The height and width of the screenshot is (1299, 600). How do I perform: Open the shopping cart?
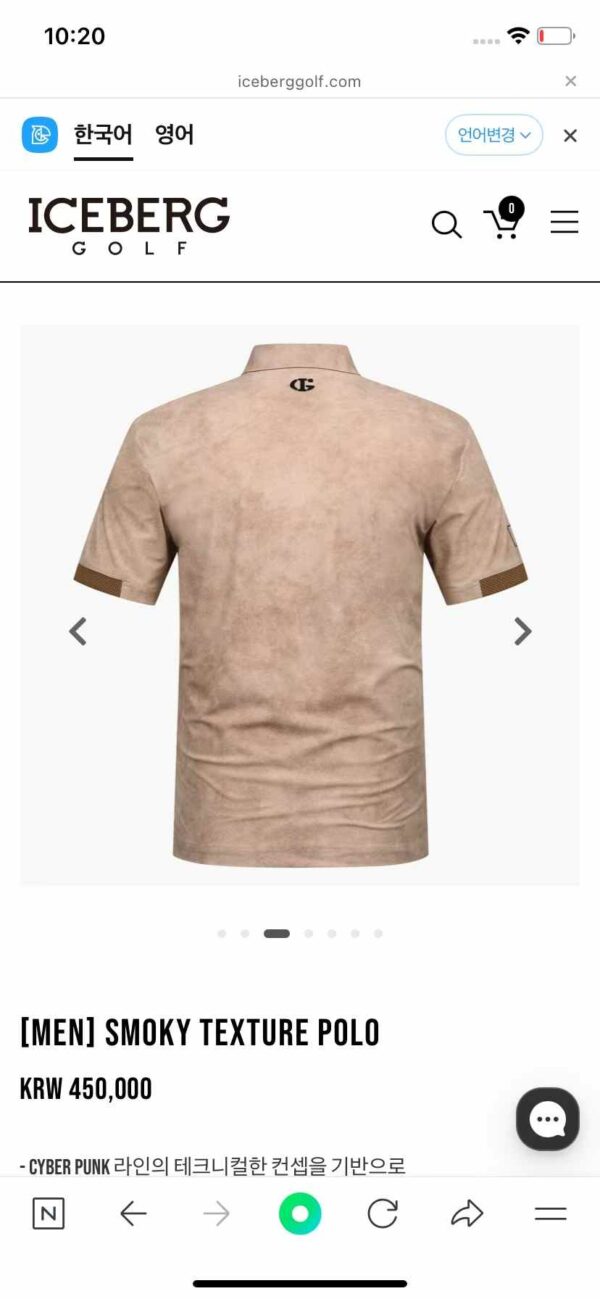coord(502,221)
